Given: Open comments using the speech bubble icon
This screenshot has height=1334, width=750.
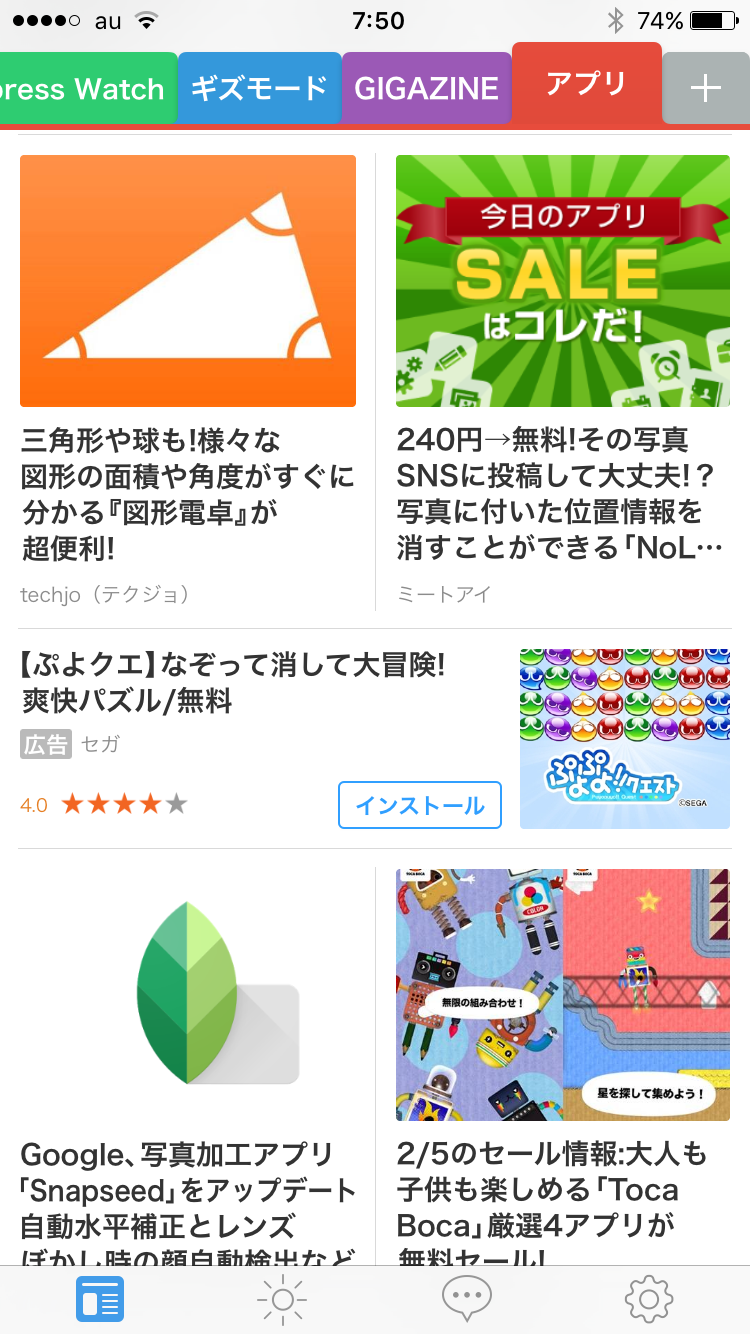Looking at the screenshot, I should tap(466, 1298).
